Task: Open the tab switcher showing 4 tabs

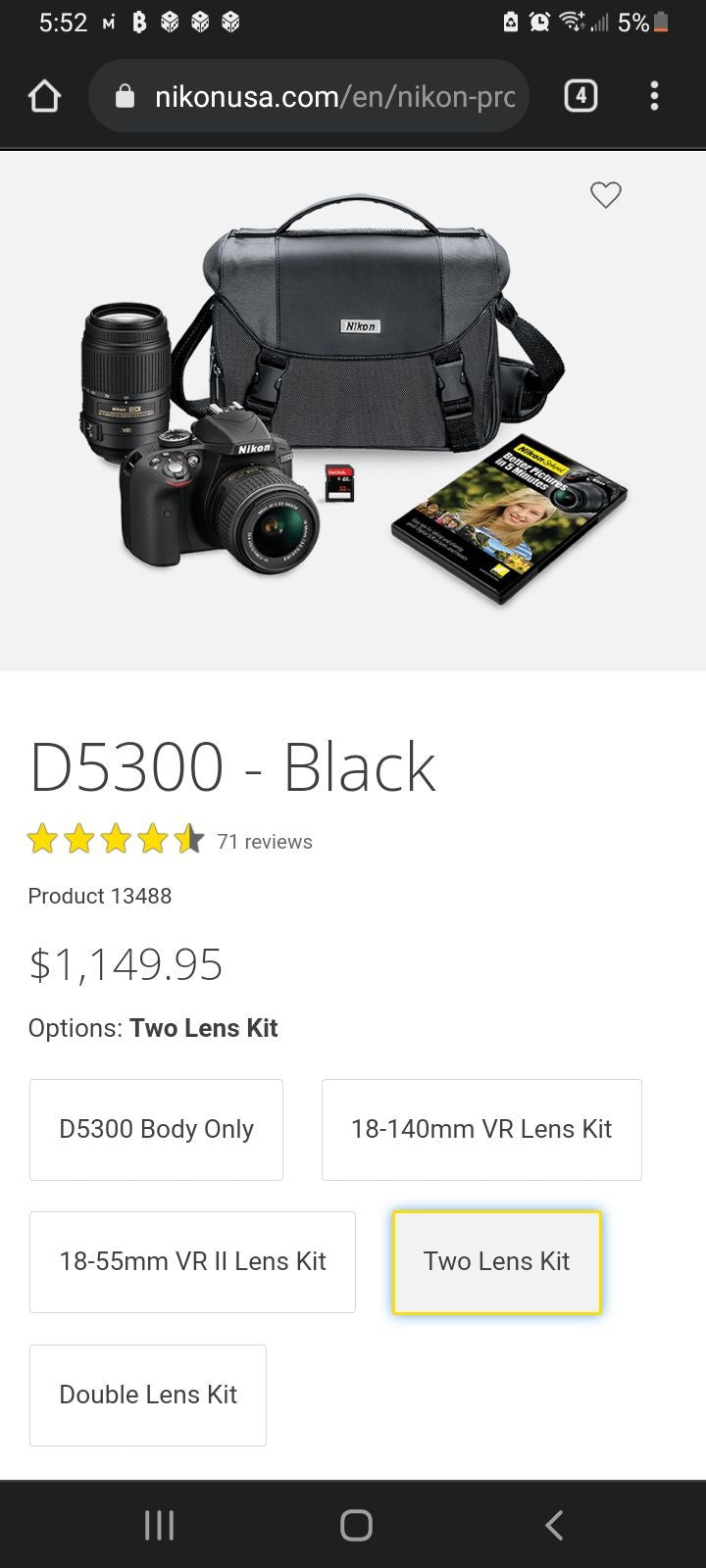Action: 580,96
